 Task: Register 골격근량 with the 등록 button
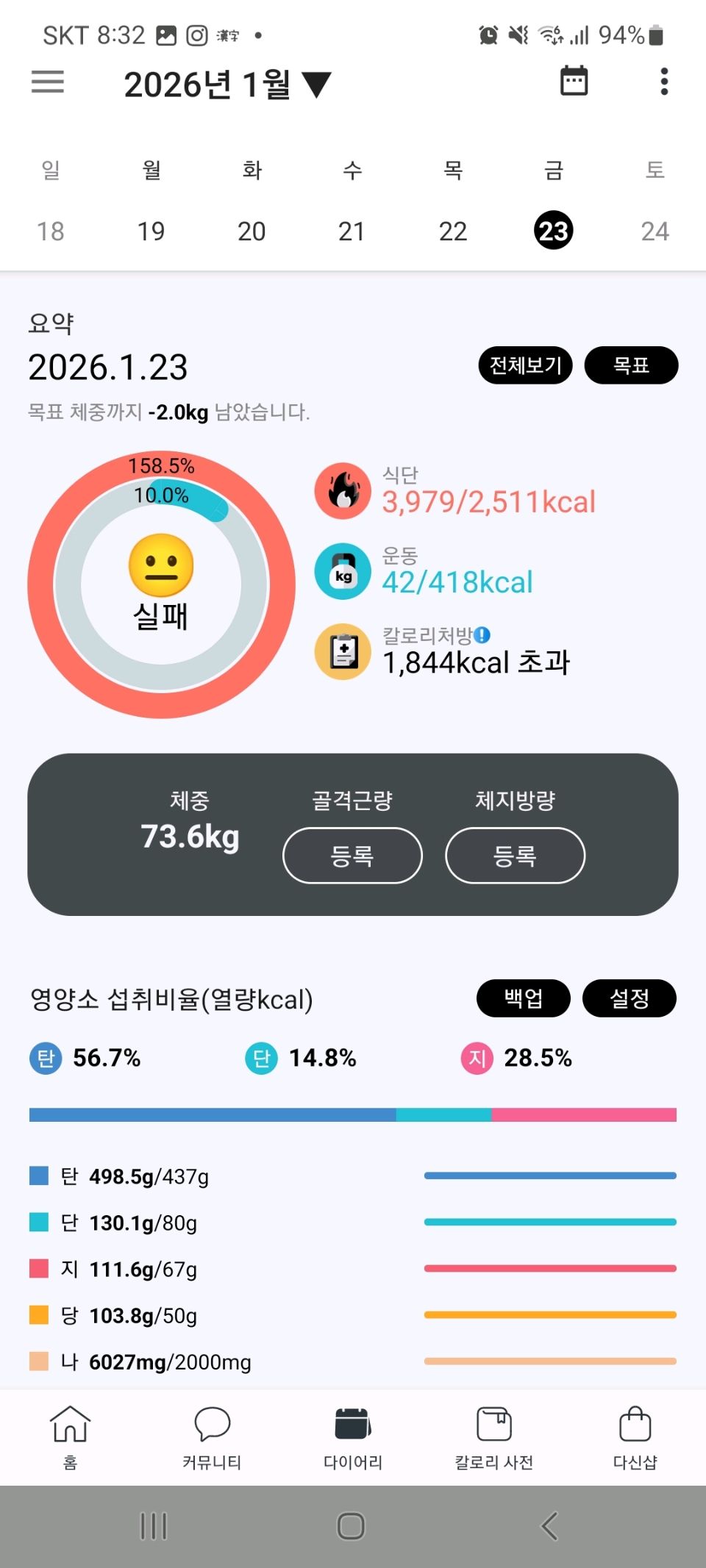point(352,855)
